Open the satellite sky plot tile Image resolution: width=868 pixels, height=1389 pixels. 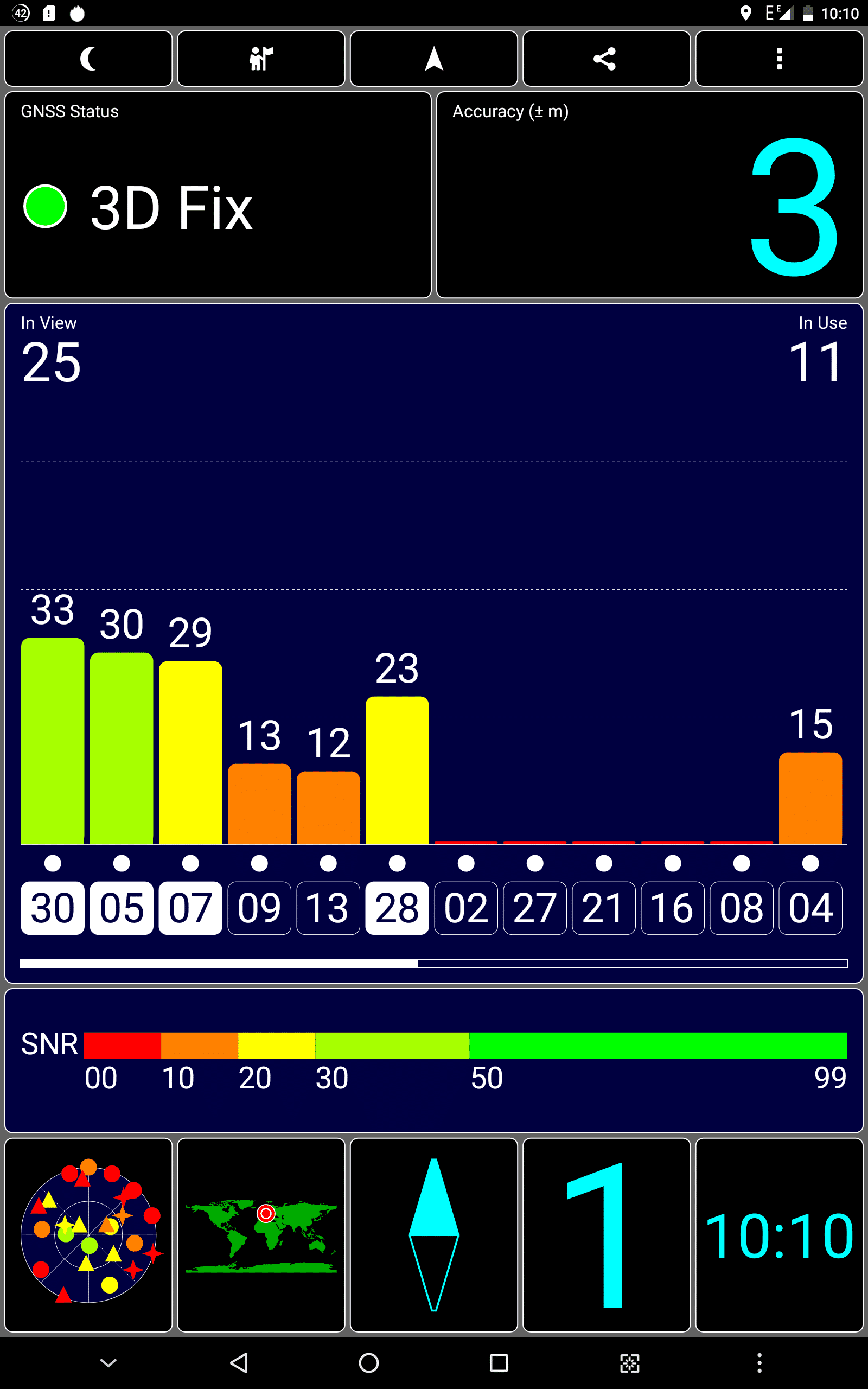(88, 1235)
